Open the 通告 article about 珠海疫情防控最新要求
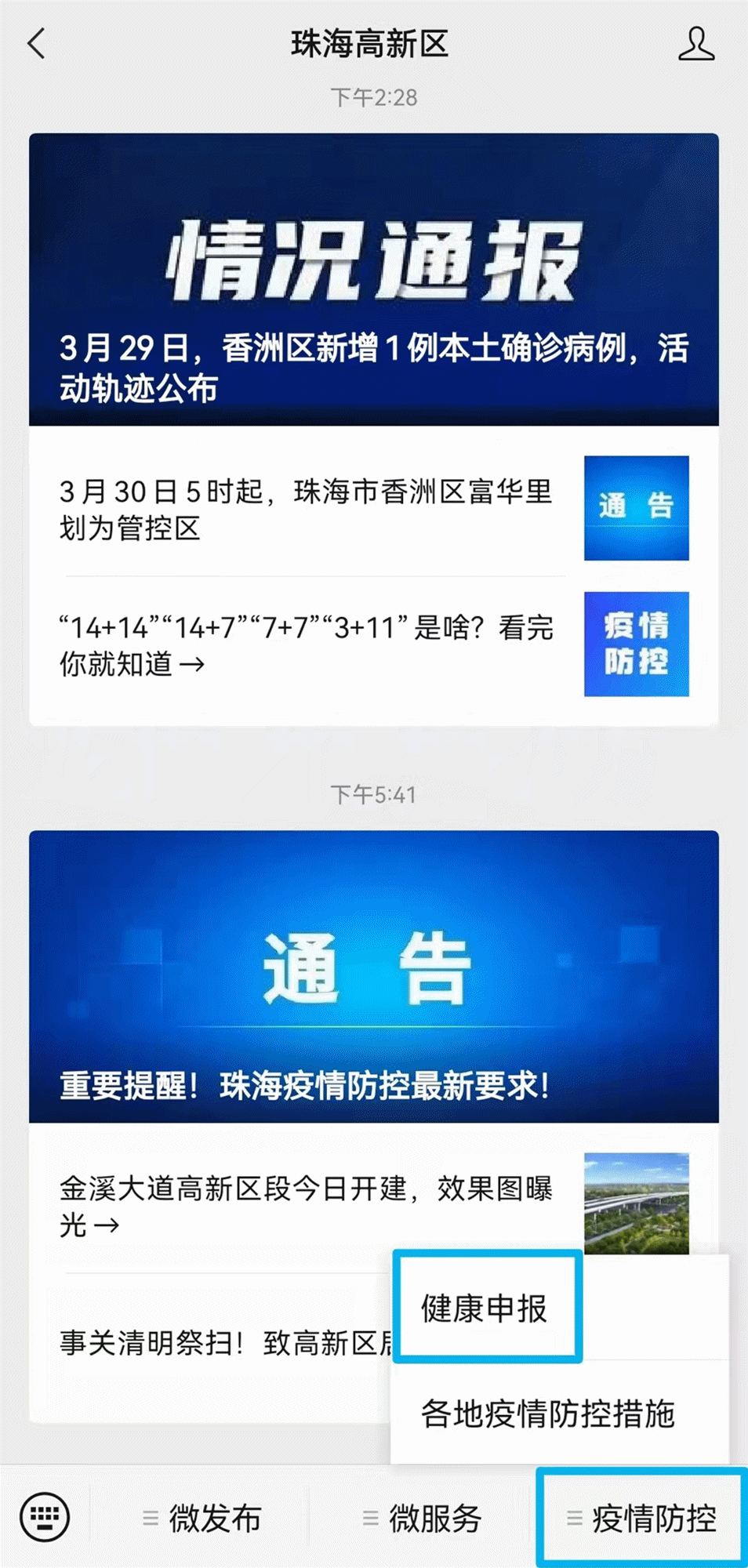748x1568 pixels. [x=374, y=980]
